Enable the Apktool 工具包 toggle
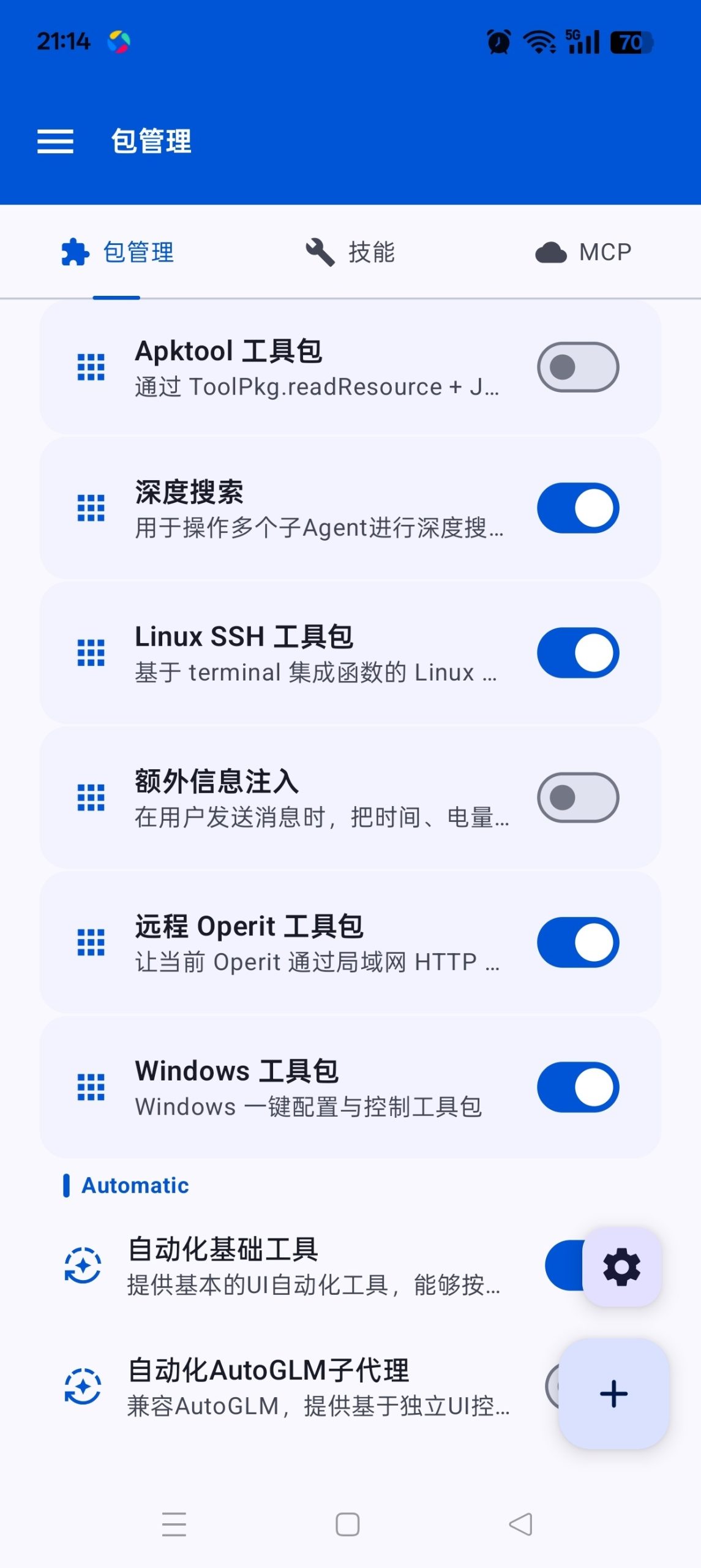This screenshot has width=701, height=1568. click(578, 366)
